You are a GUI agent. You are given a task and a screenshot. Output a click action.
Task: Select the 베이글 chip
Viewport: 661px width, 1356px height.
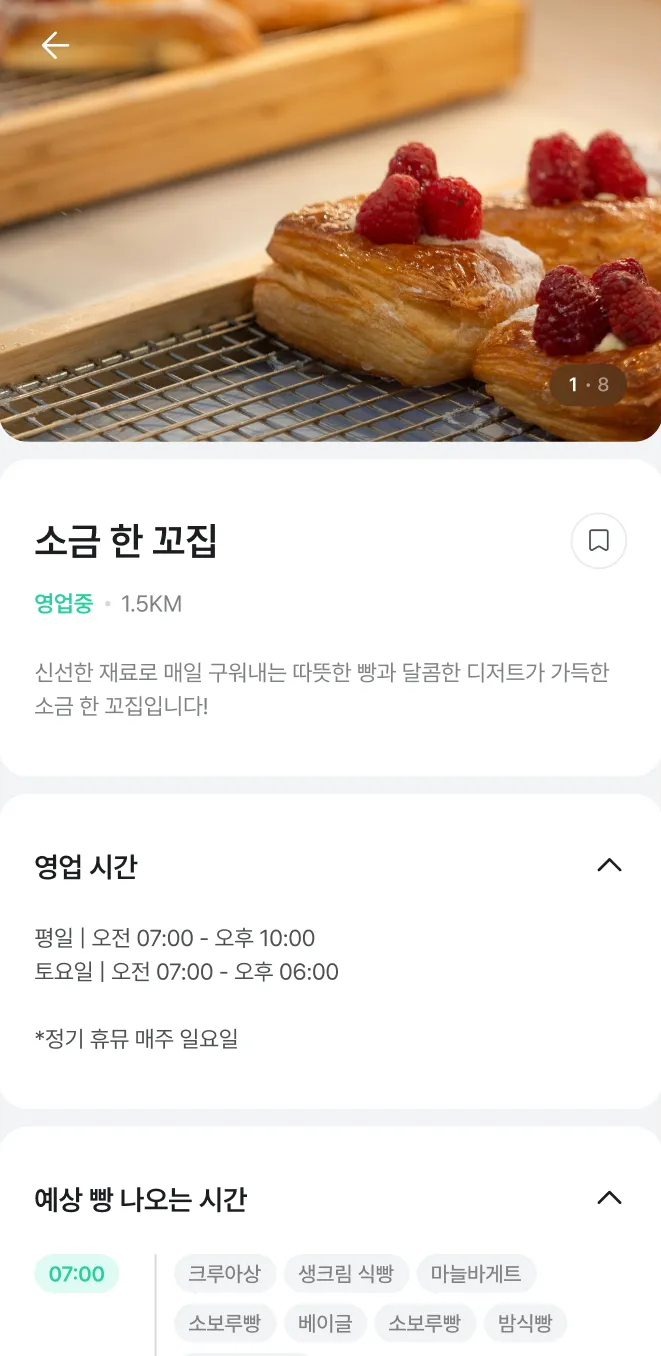[x=325, y=1324]
